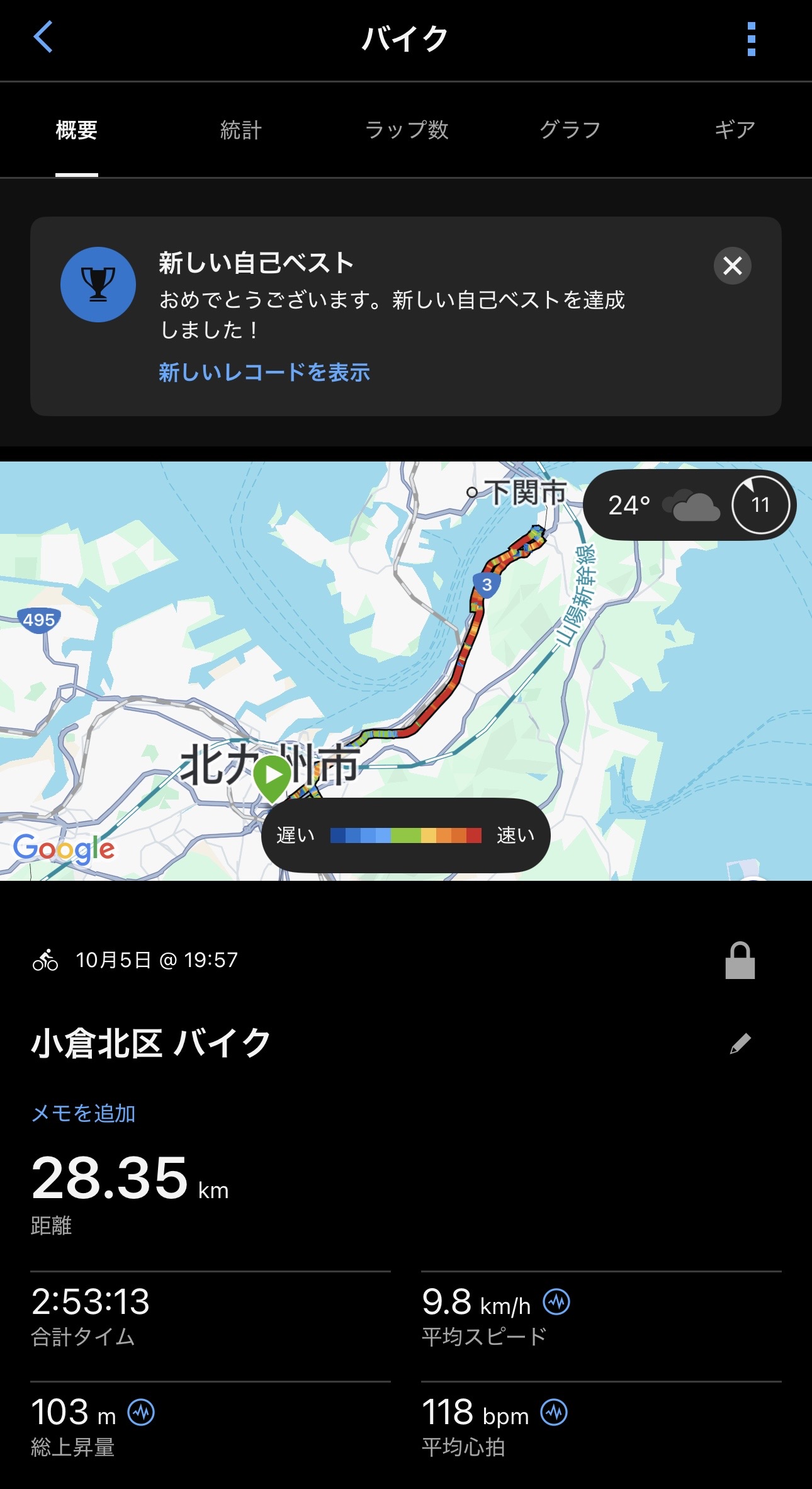
Task: Switch to the 統計 tab
Action: coord(241,130)
